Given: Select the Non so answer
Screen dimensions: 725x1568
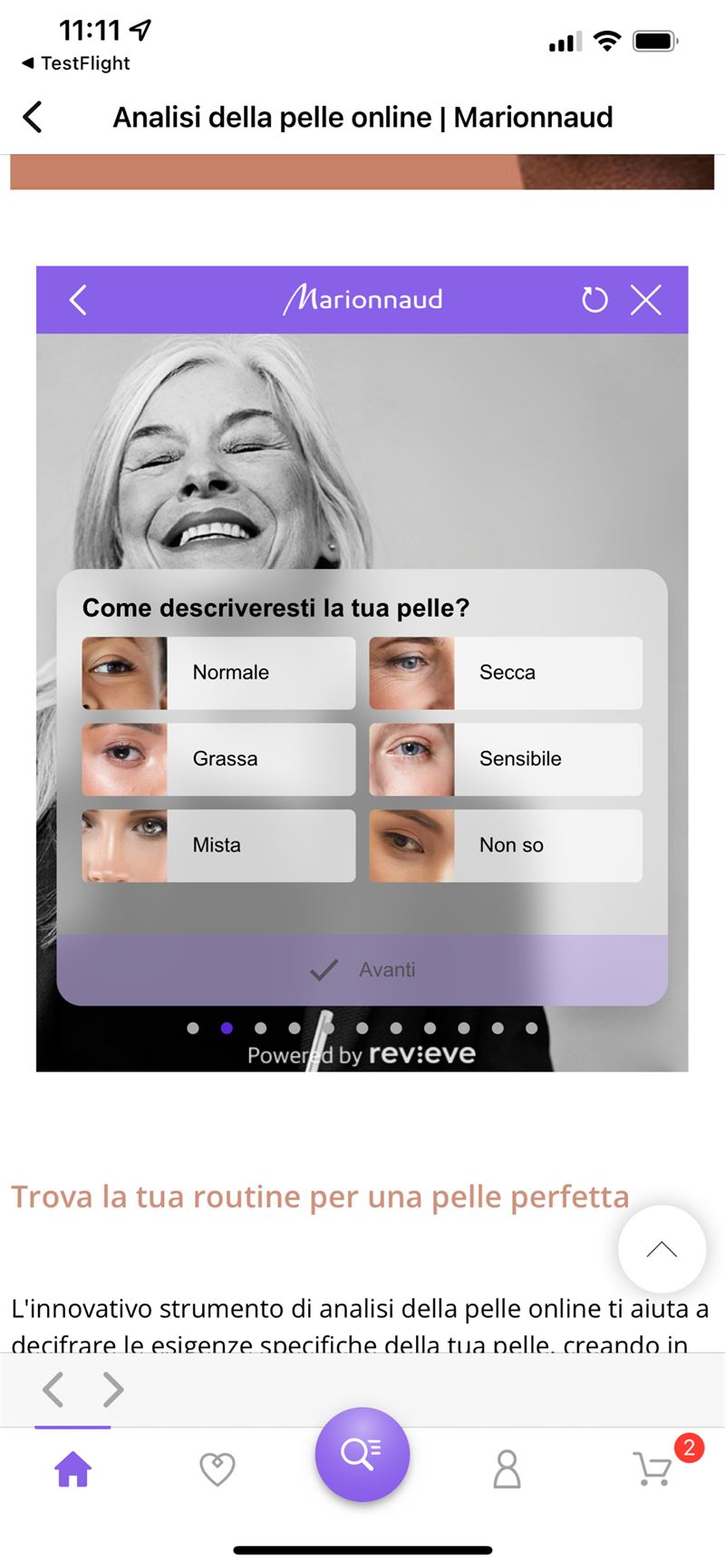Looking at the screenshot, I should (506, 845).
